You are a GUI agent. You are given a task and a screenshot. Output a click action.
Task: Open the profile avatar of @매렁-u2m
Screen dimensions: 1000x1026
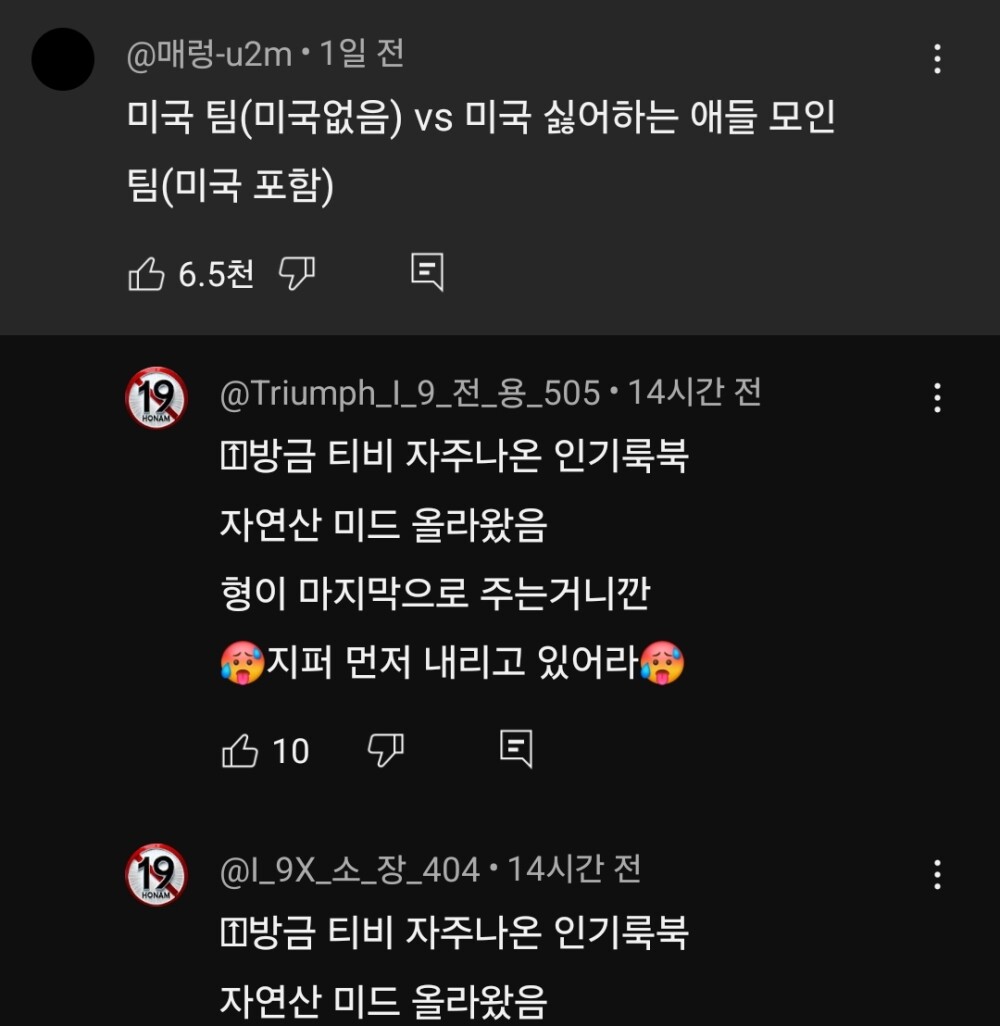point(63,59)
